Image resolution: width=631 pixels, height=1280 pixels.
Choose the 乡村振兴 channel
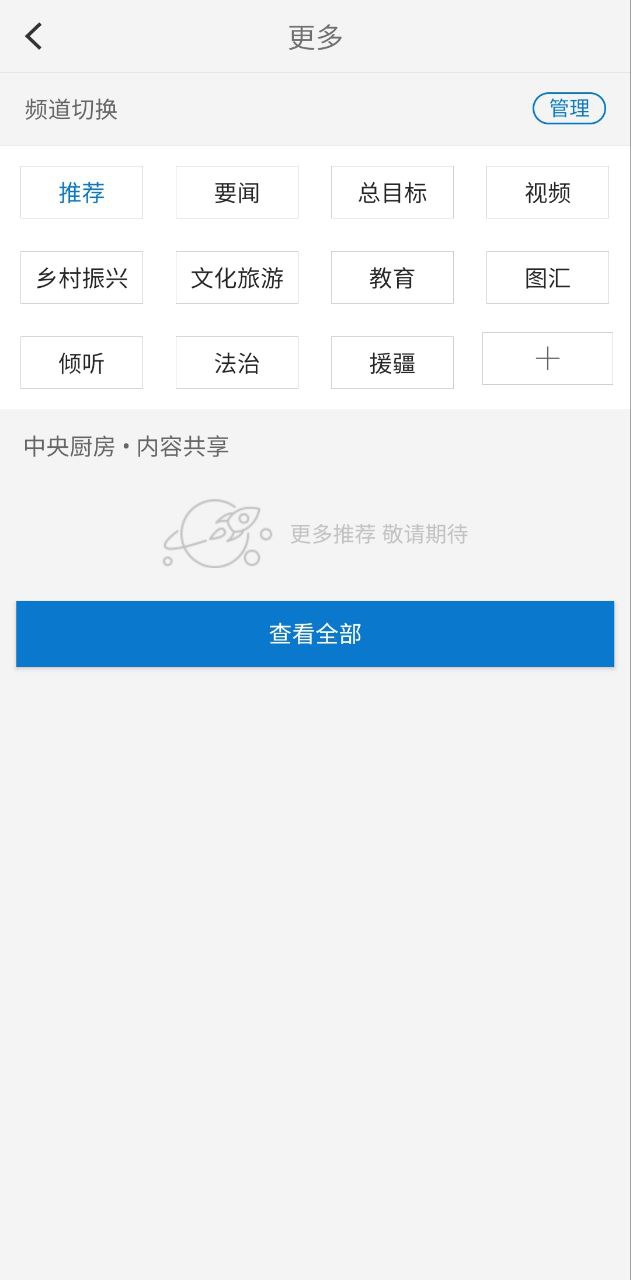coord(81,278)
